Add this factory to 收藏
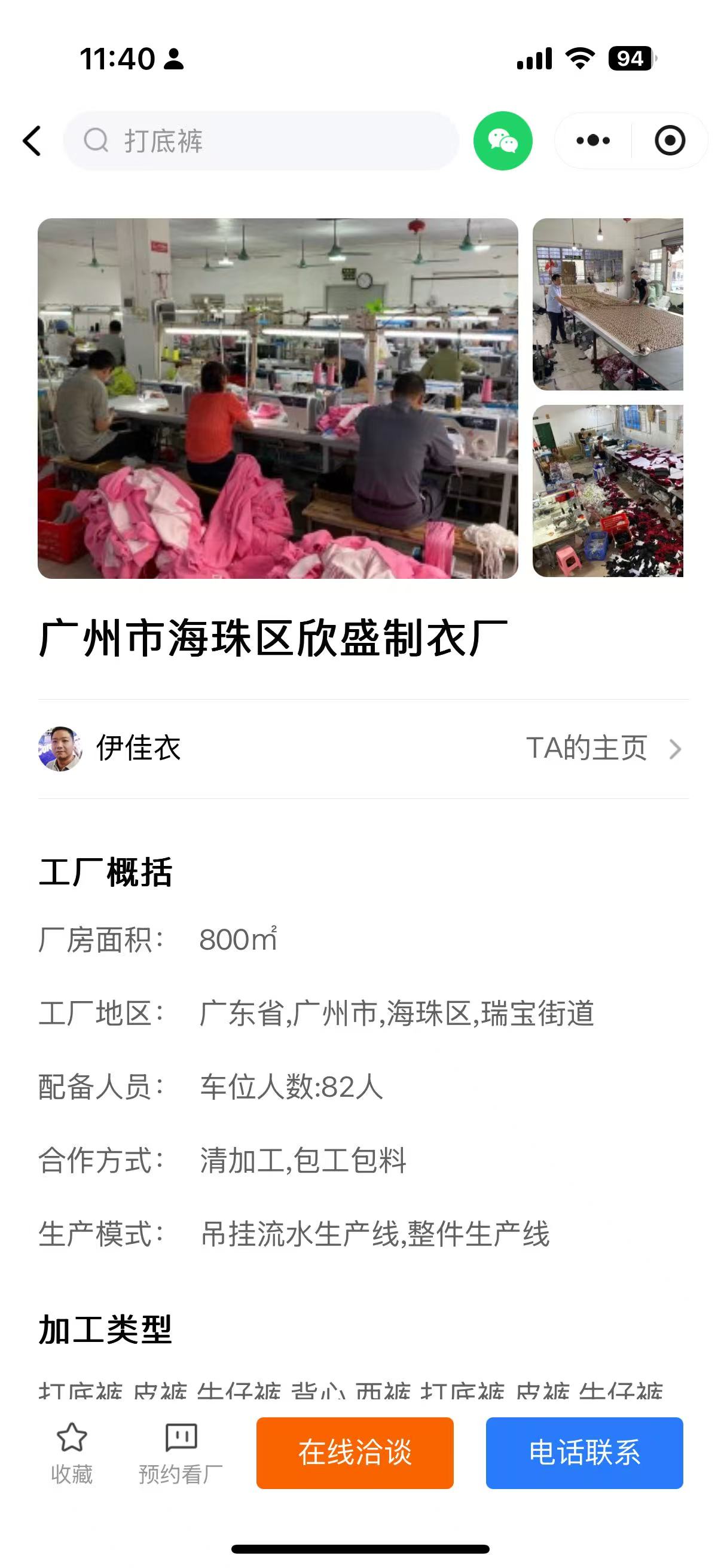721x1568 pixels. 72,1453
